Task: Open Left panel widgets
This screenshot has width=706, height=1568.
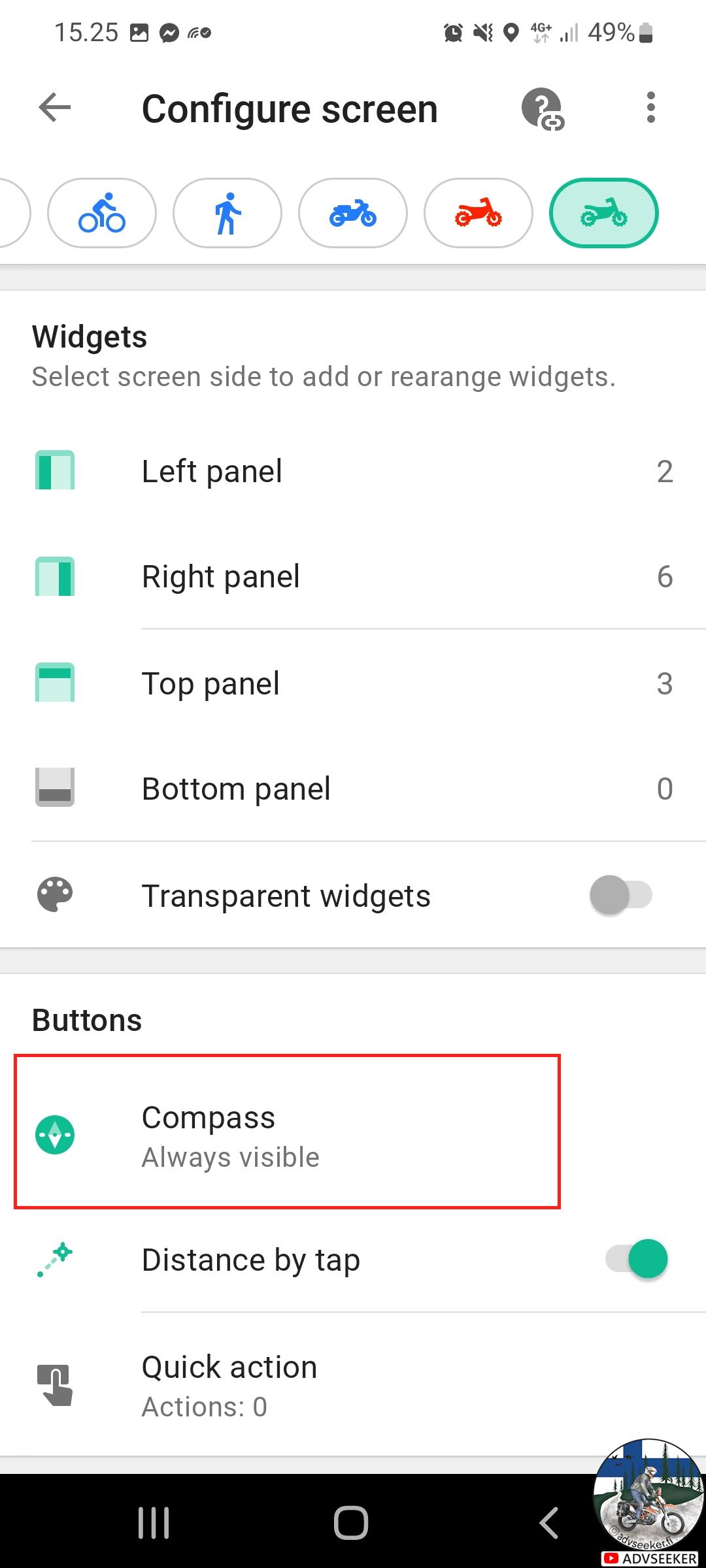Action: point(353,471)
